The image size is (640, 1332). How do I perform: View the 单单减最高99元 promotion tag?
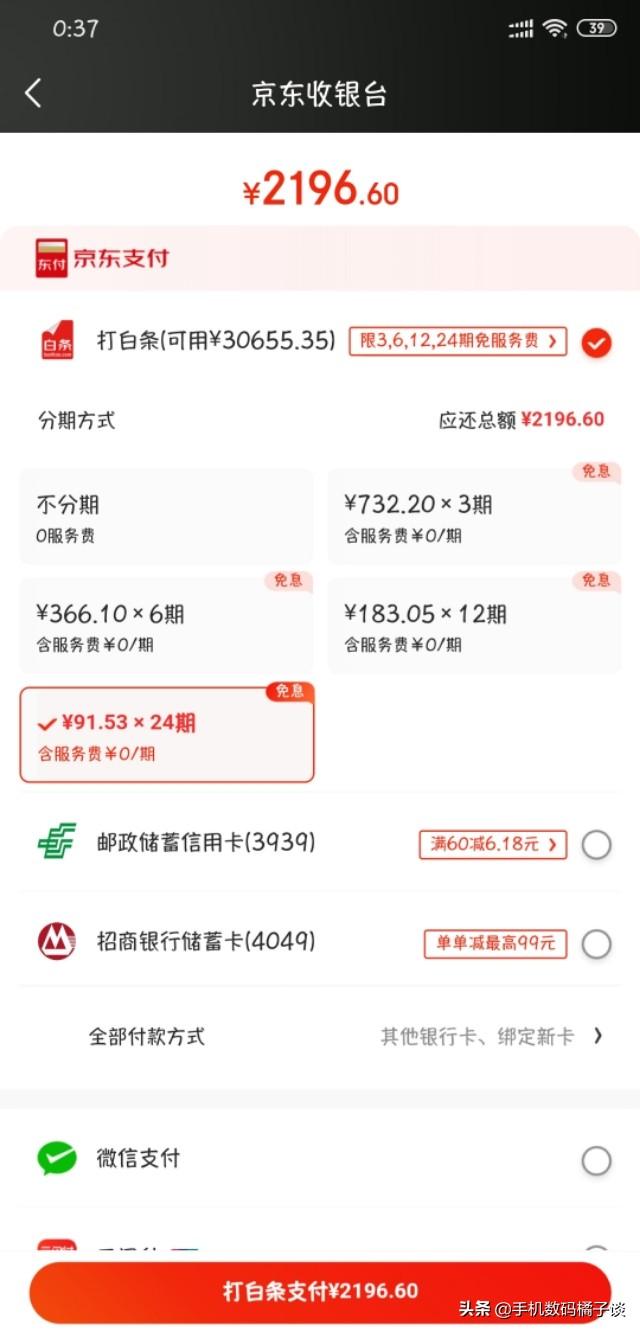pos(495,943)
